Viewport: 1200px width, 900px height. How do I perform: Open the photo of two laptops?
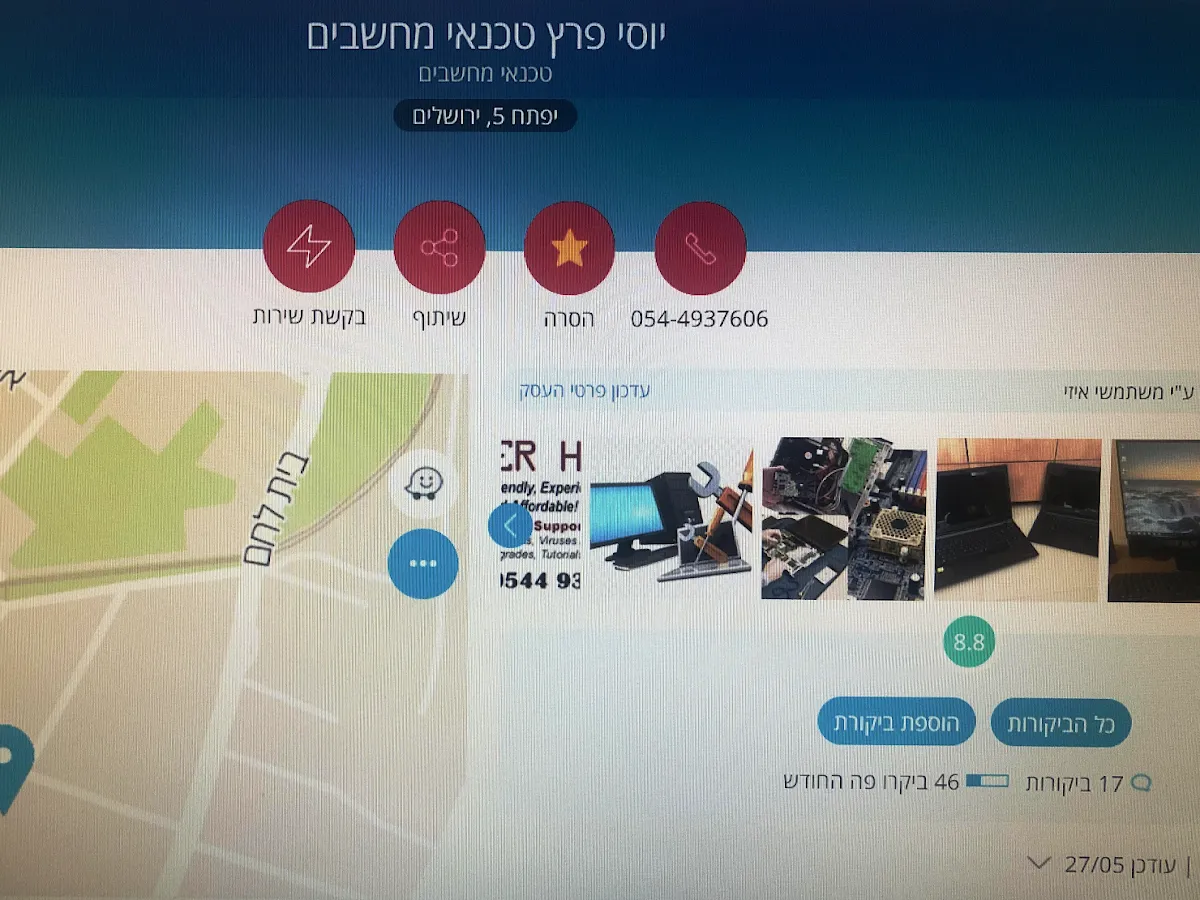pyautogui.click(x=1018, y=518)
